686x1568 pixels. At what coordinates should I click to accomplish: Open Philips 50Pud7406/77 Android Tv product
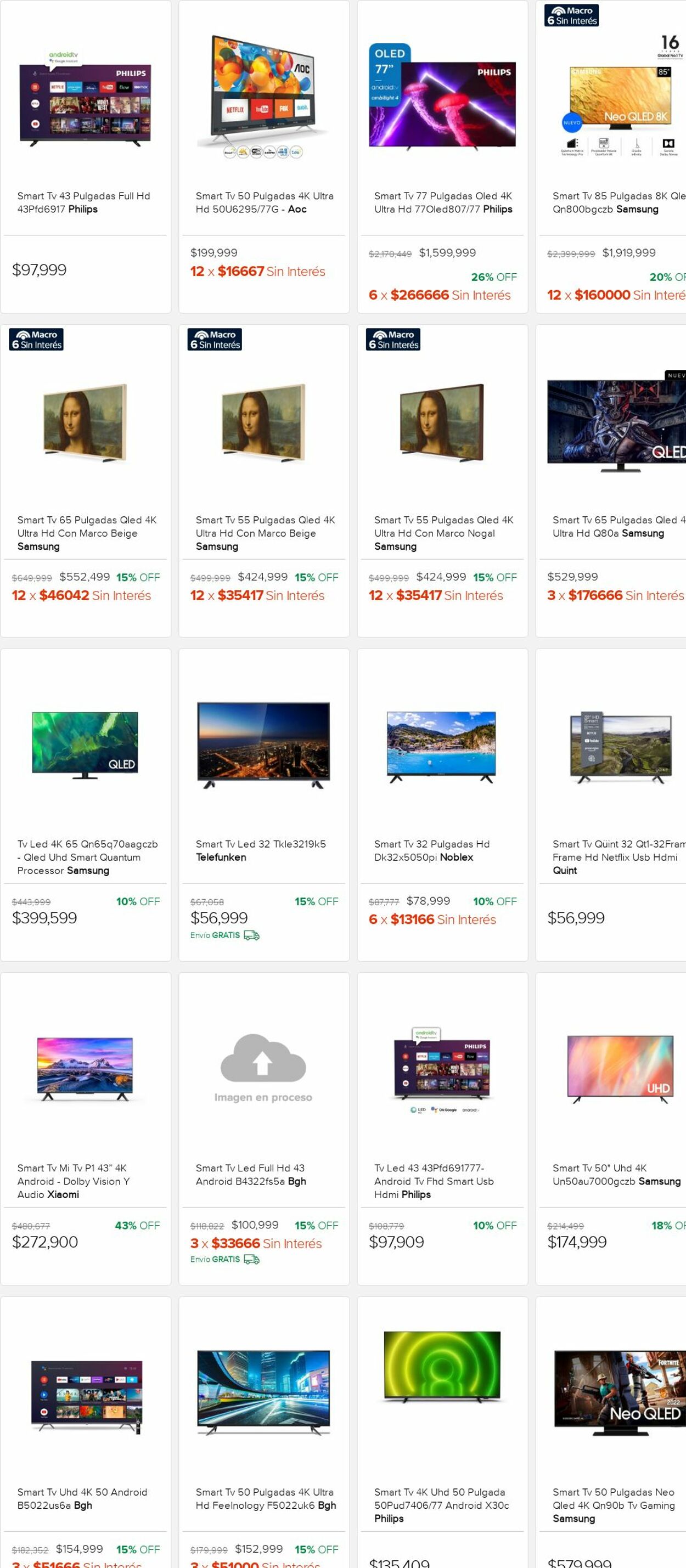tap(442, 1504)
